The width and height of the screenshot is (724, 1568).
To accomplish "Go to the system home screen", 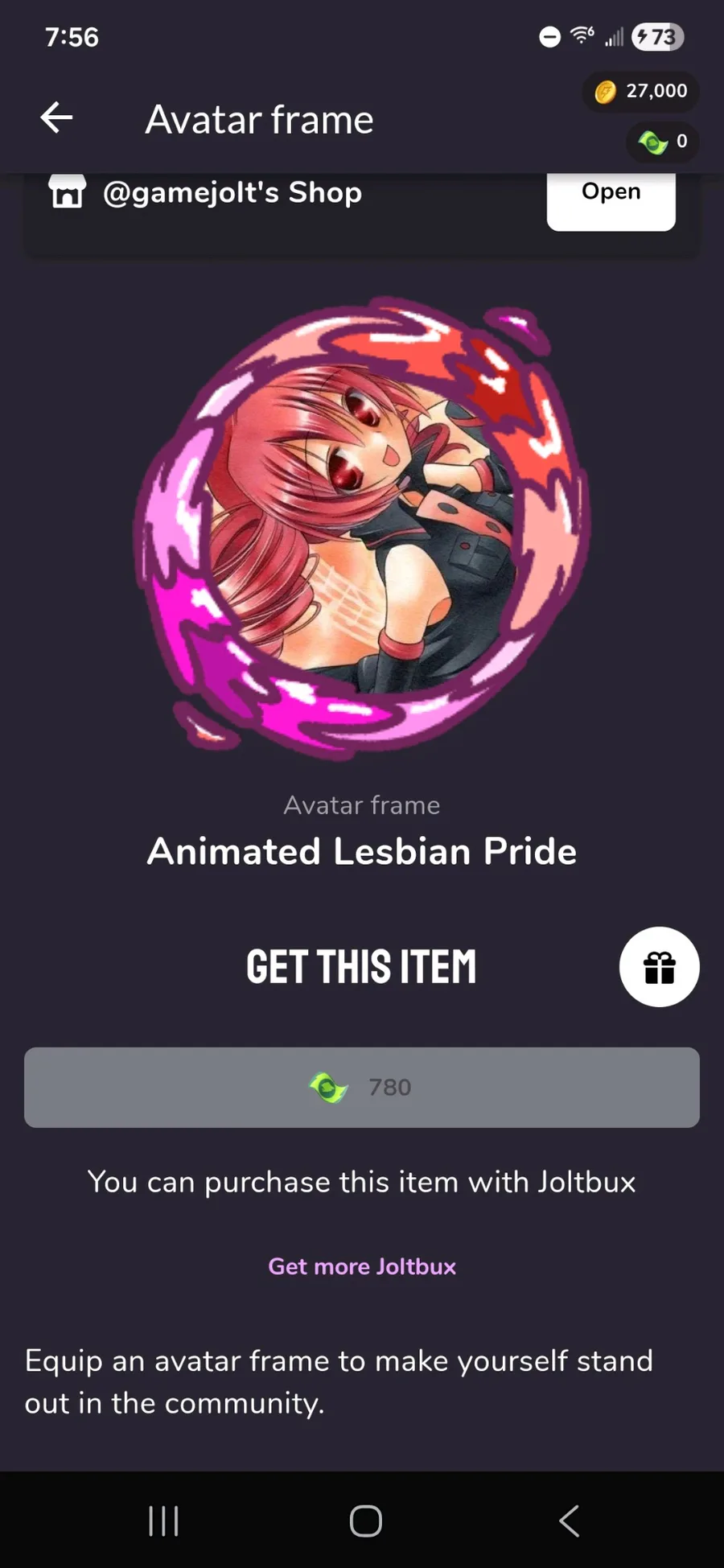I will coord(365,1521).
